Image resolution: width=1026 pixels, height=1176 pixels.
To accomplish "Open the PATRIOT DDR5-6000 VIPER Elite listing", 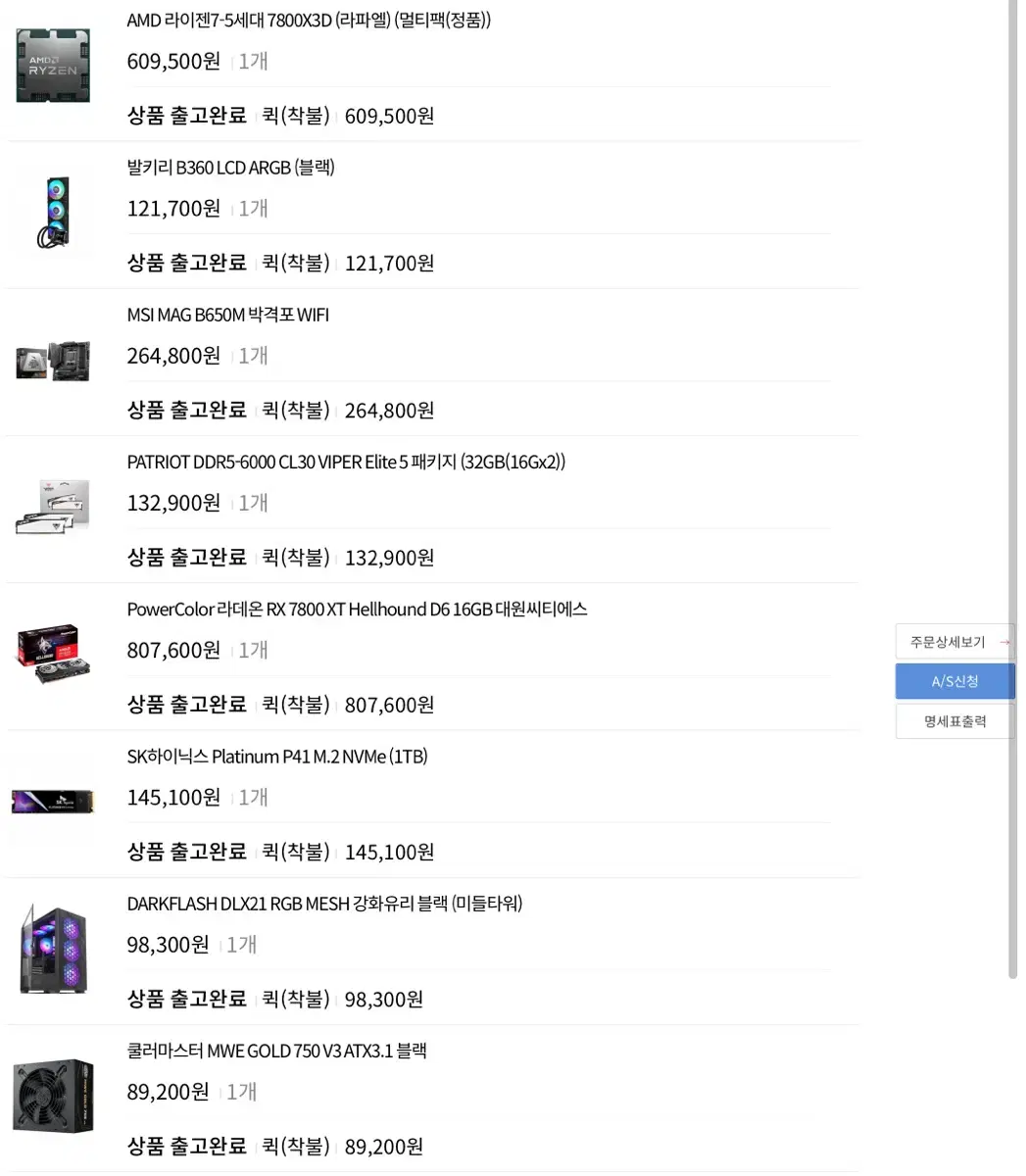I will (x=345, y=462).
